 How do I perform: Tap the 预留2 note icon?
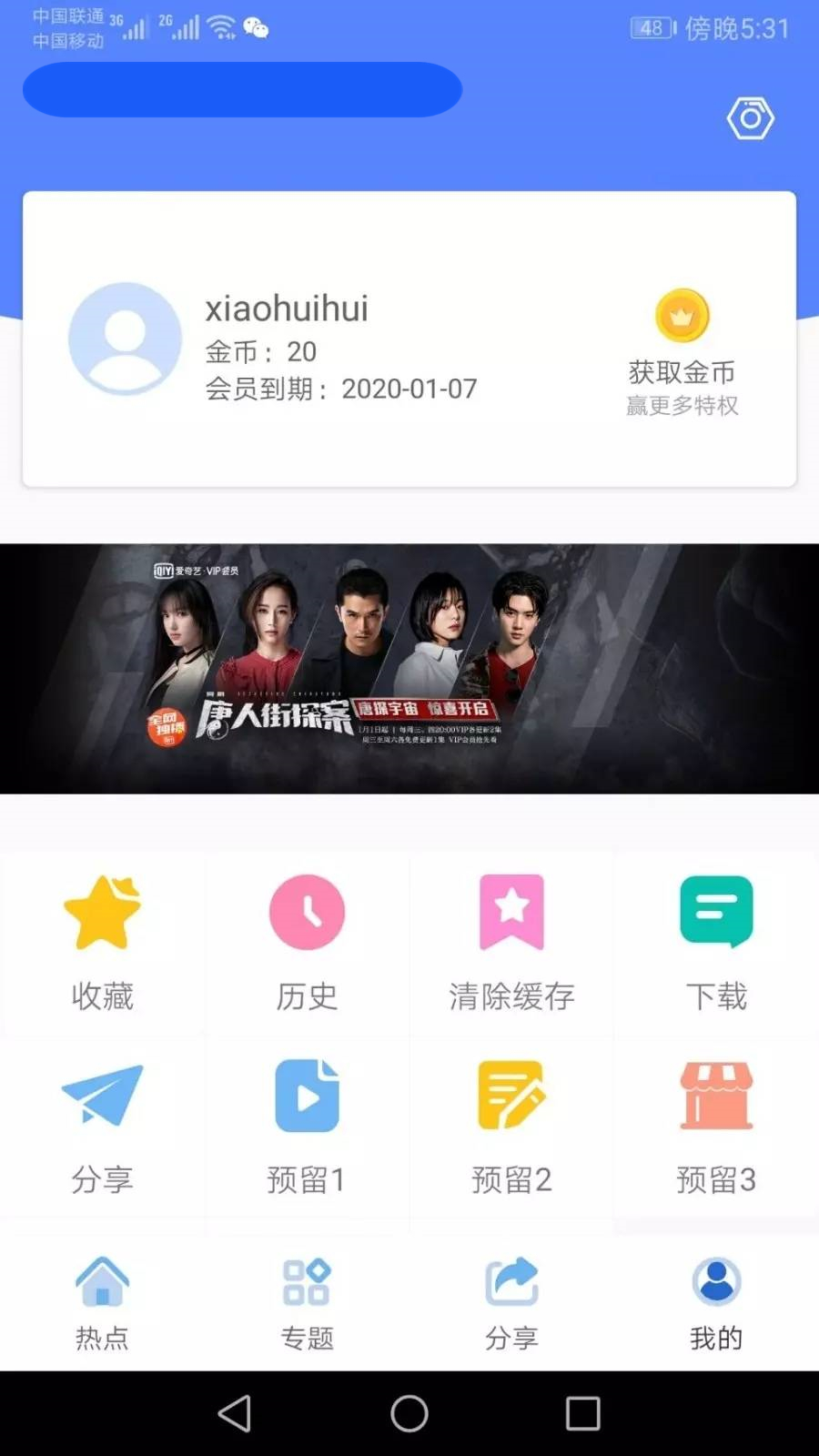click(x=511, y=1098)
